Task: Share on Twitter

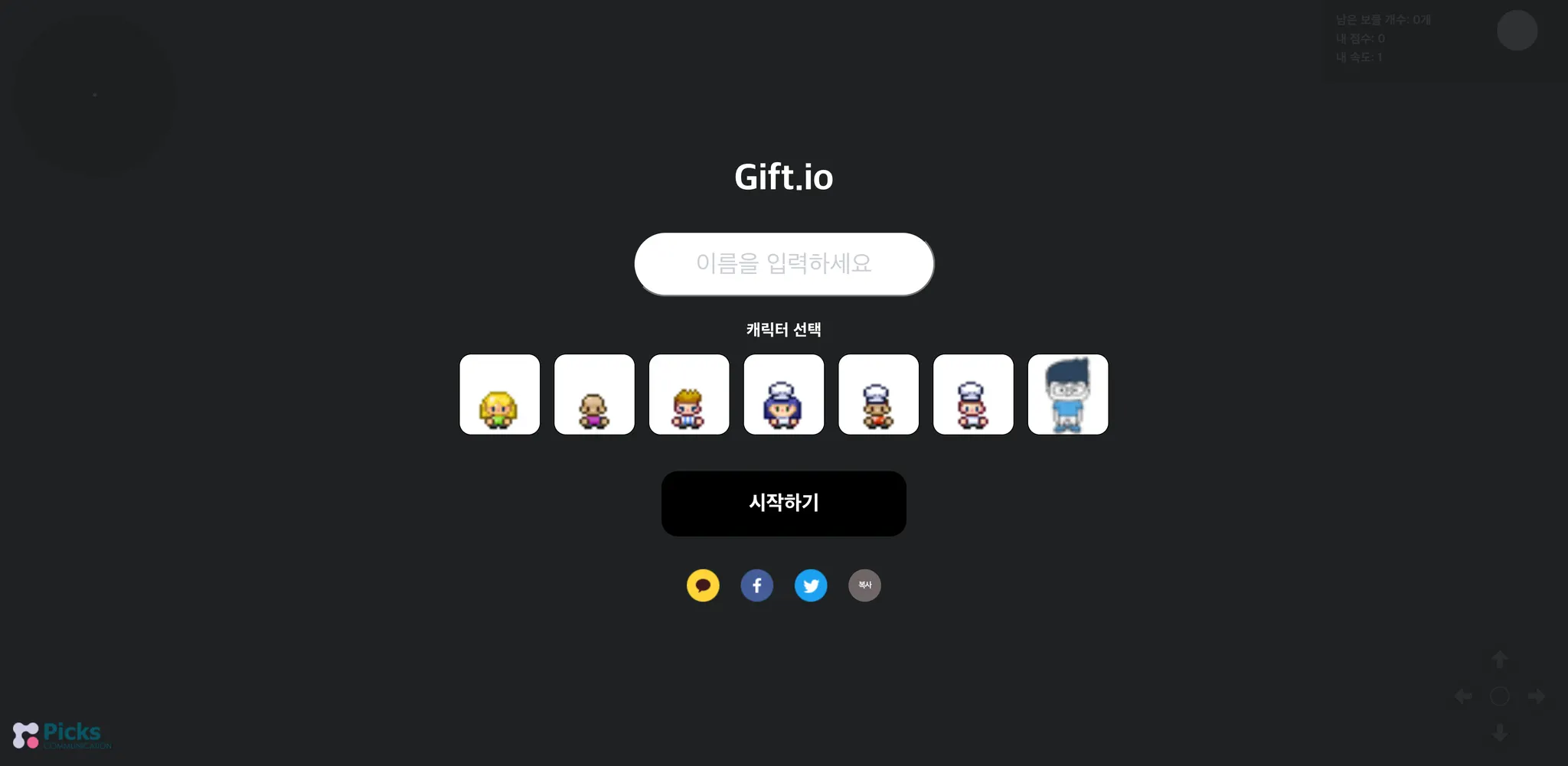Action: click(811, 585)
